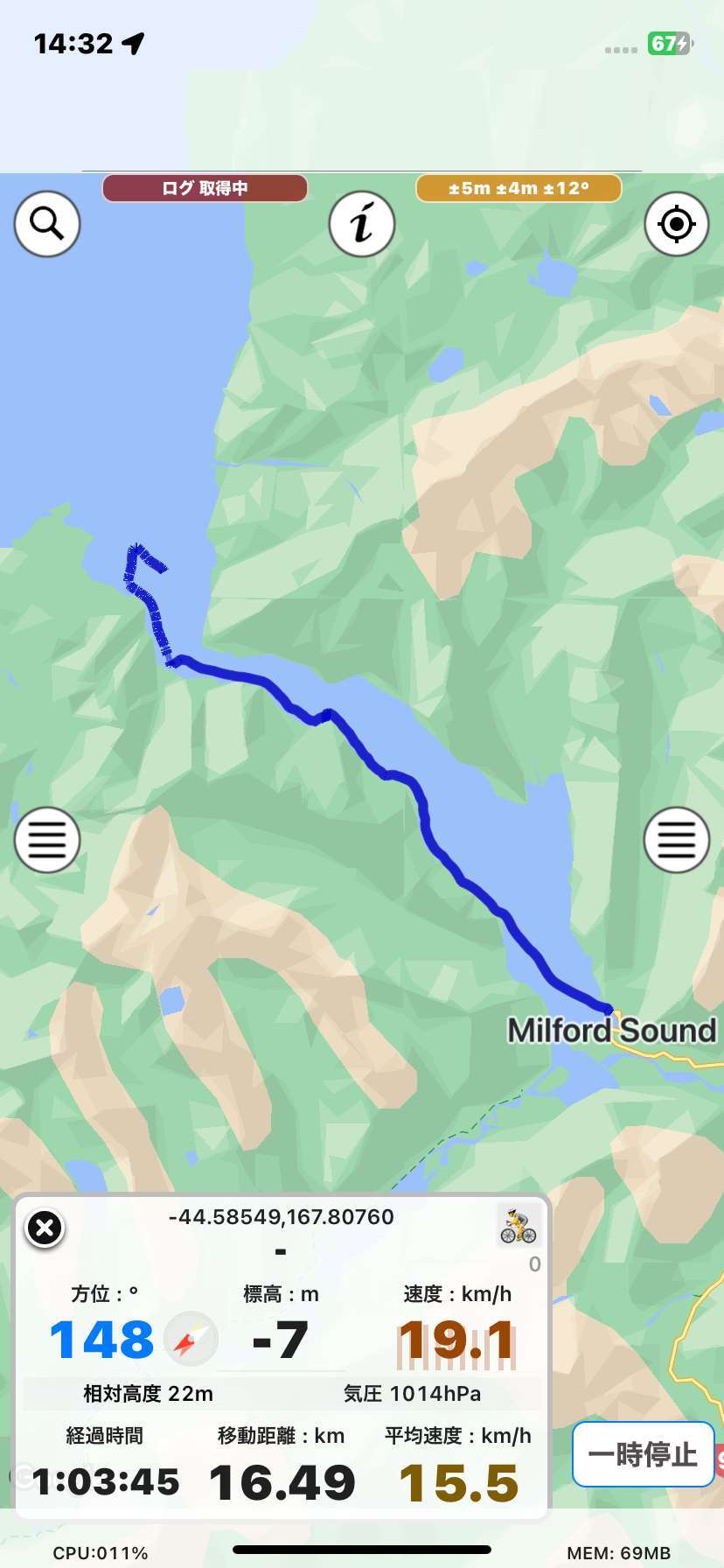This screenshot has width=724, height=1568.
Task: Open the map search magnifier
Action: [x=47, y=224]
